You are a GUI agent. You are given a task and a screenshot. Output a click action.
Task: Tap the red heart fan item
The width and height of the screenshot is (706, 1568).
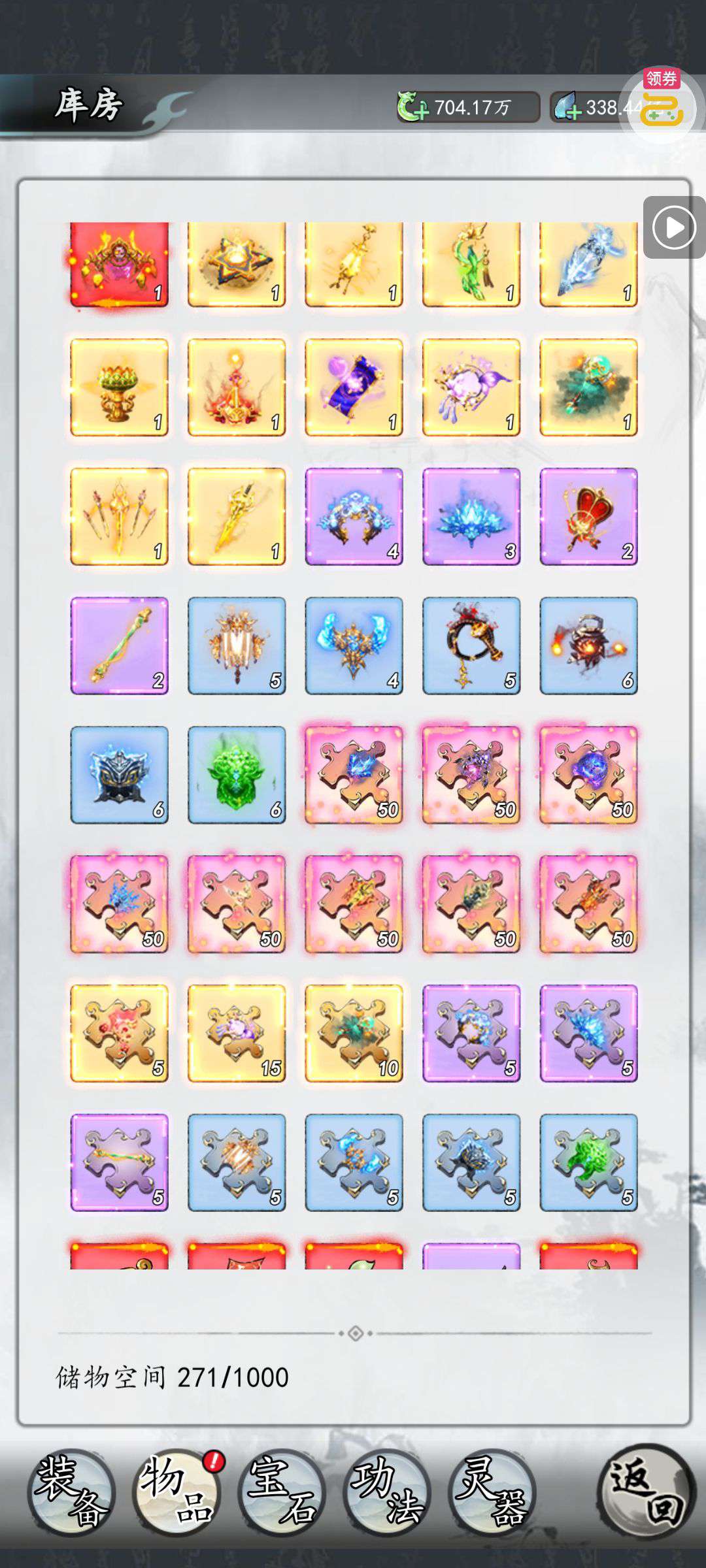click(588, 517)
